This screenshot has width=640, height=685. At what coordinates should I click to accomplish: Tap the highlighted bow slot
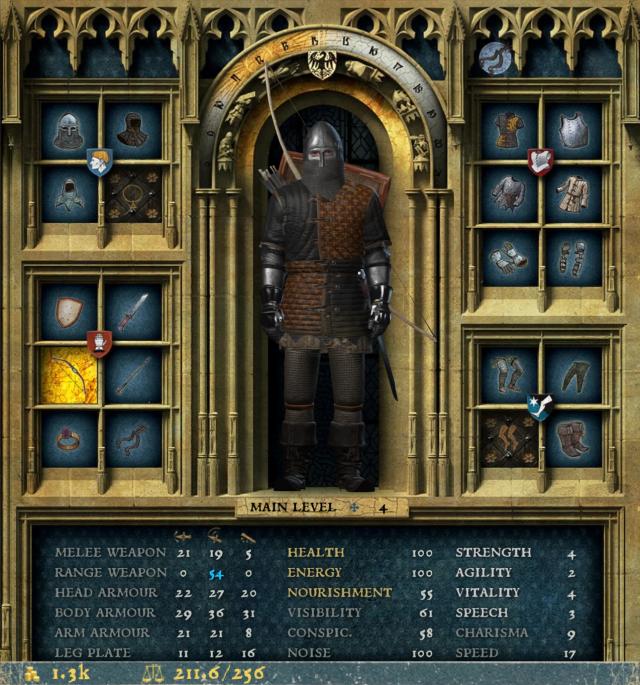point(69,374)
